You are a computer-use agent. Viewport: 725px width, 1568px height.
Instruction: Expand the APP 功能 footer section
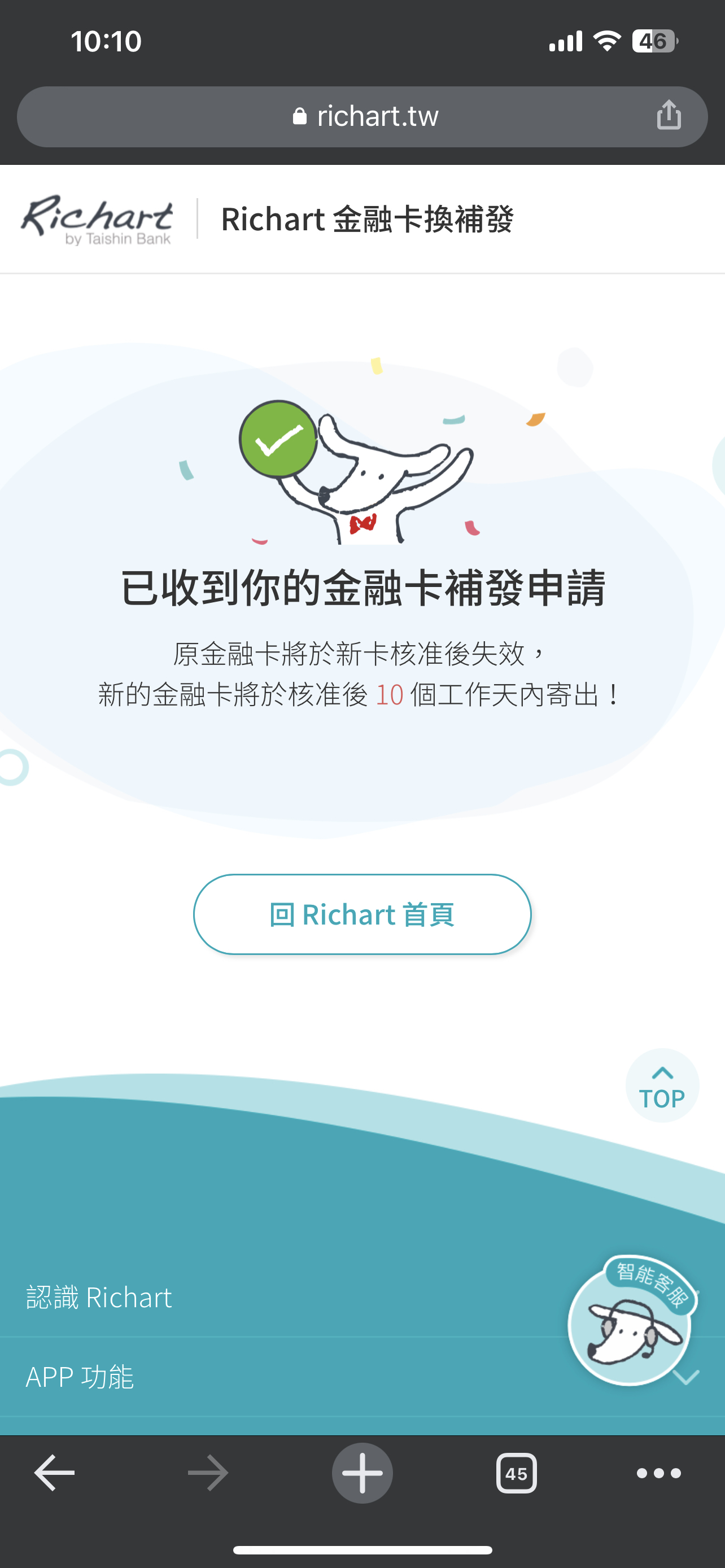pos(362,1376)
